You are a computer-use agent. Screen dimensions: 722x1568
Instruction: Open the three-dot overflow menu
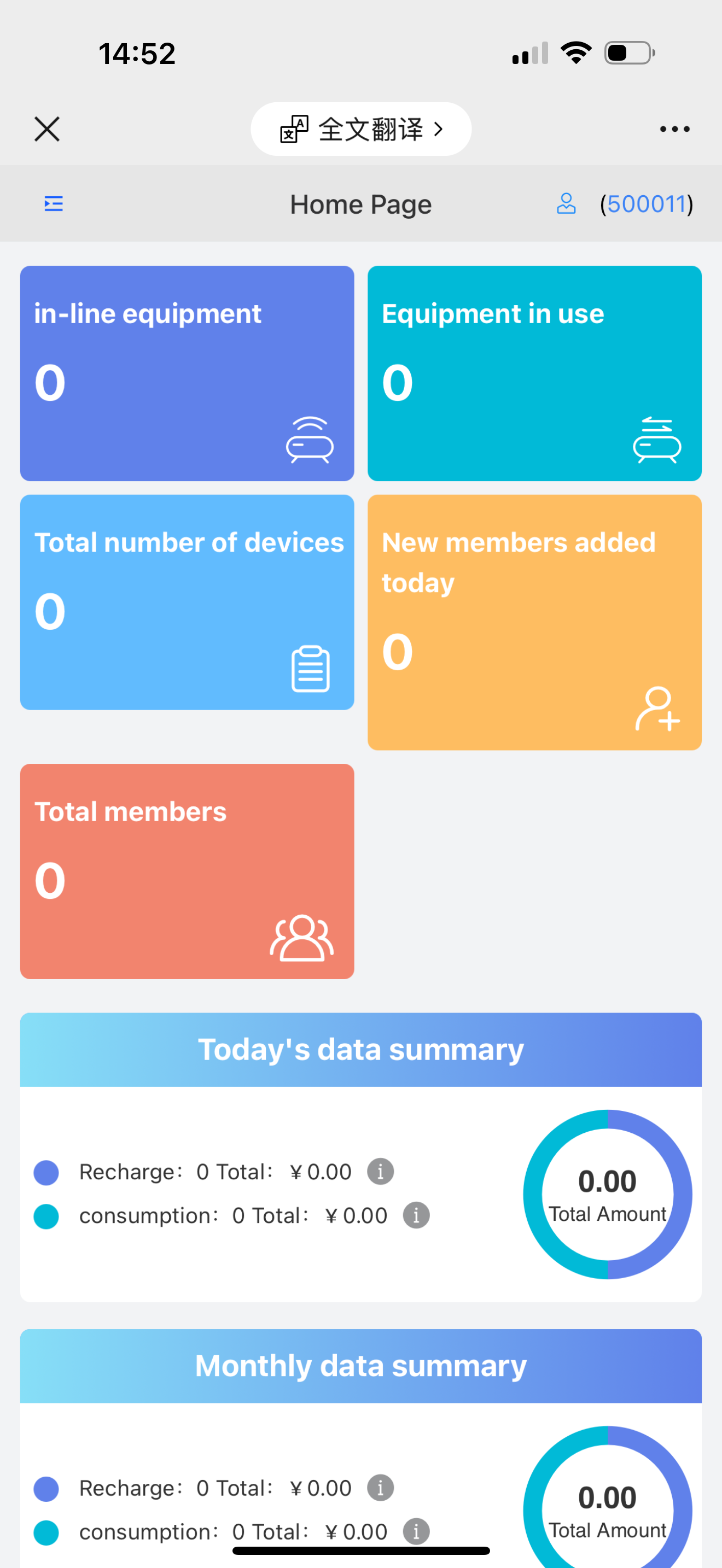(674, 129)
